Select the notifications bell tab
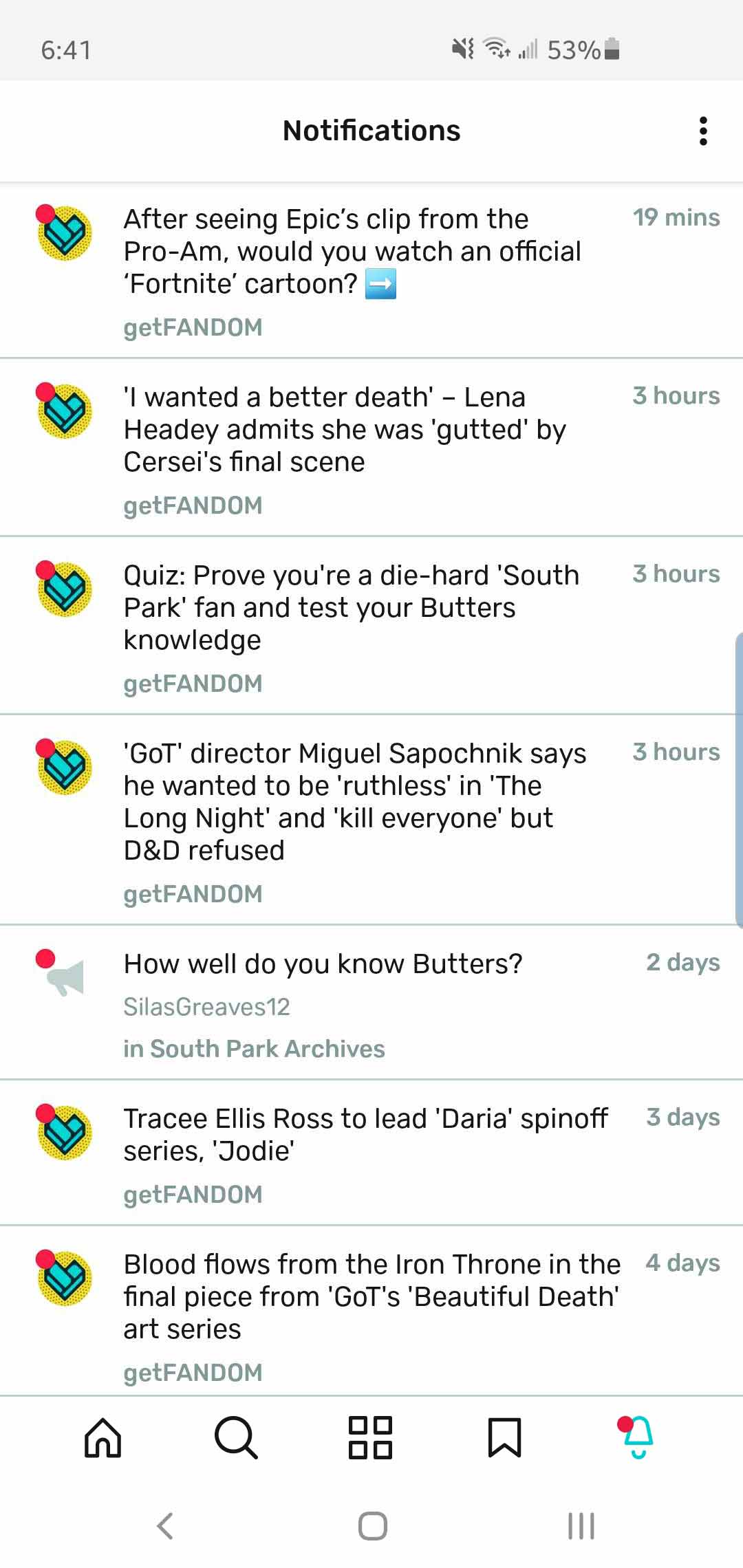The height and width of the screenshot is (1568, 743). coord(638,1437)
